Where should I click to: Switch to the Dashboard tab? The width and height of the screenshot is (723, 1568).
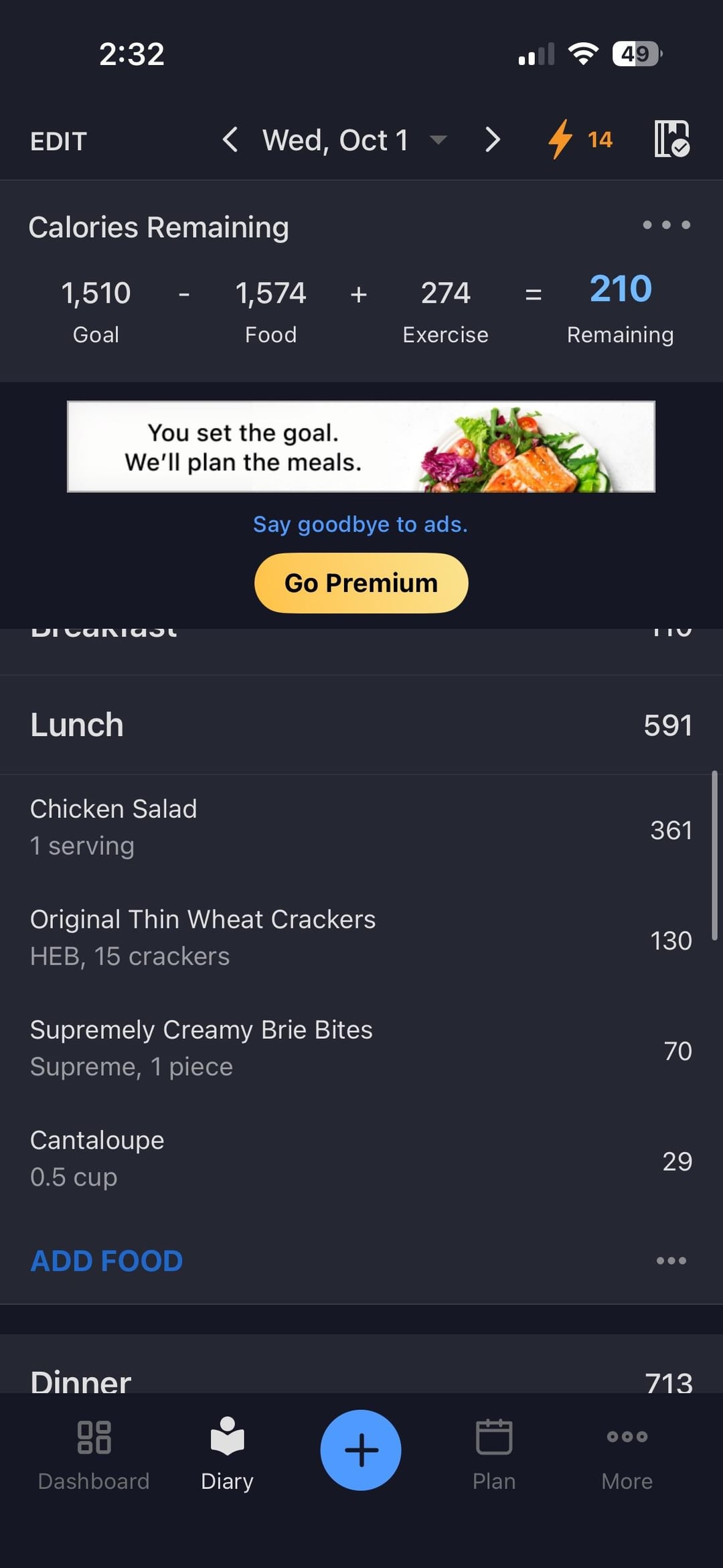pyautogui.click(x=94, y=1450)
